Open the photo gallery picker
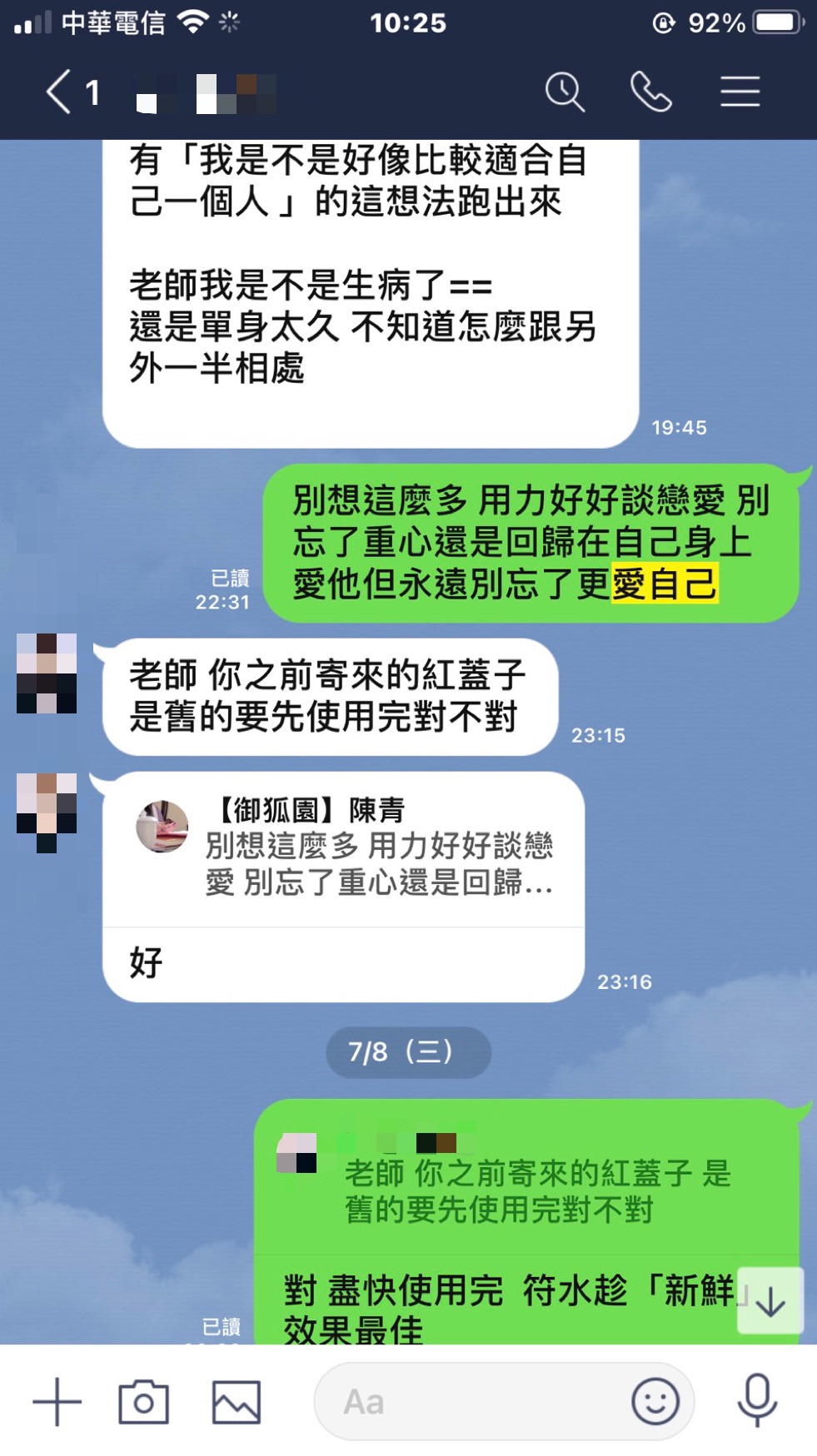Viewport: 817px width, 1456px height. (236, 1402)
